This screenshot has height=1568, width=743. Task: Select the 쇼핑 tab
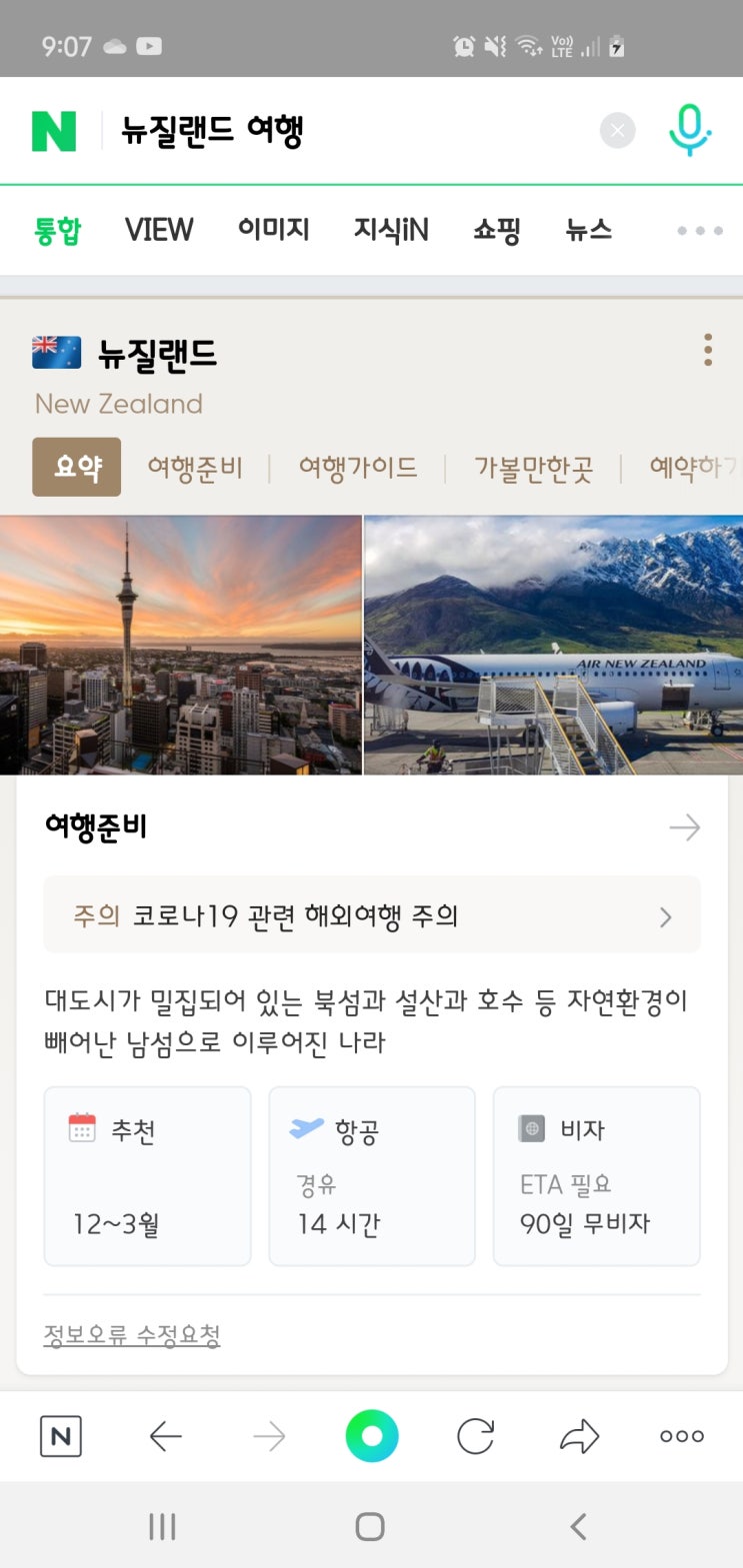coord(496,230)
